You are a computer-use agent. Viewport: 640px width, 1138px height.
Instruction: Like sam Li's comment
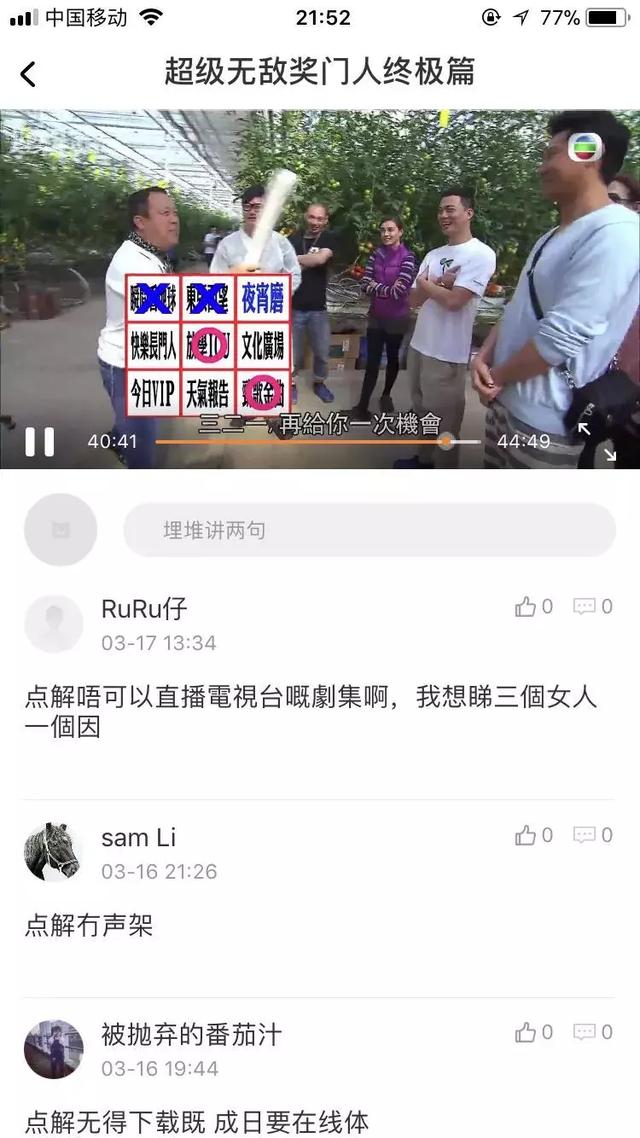point(533,835)
